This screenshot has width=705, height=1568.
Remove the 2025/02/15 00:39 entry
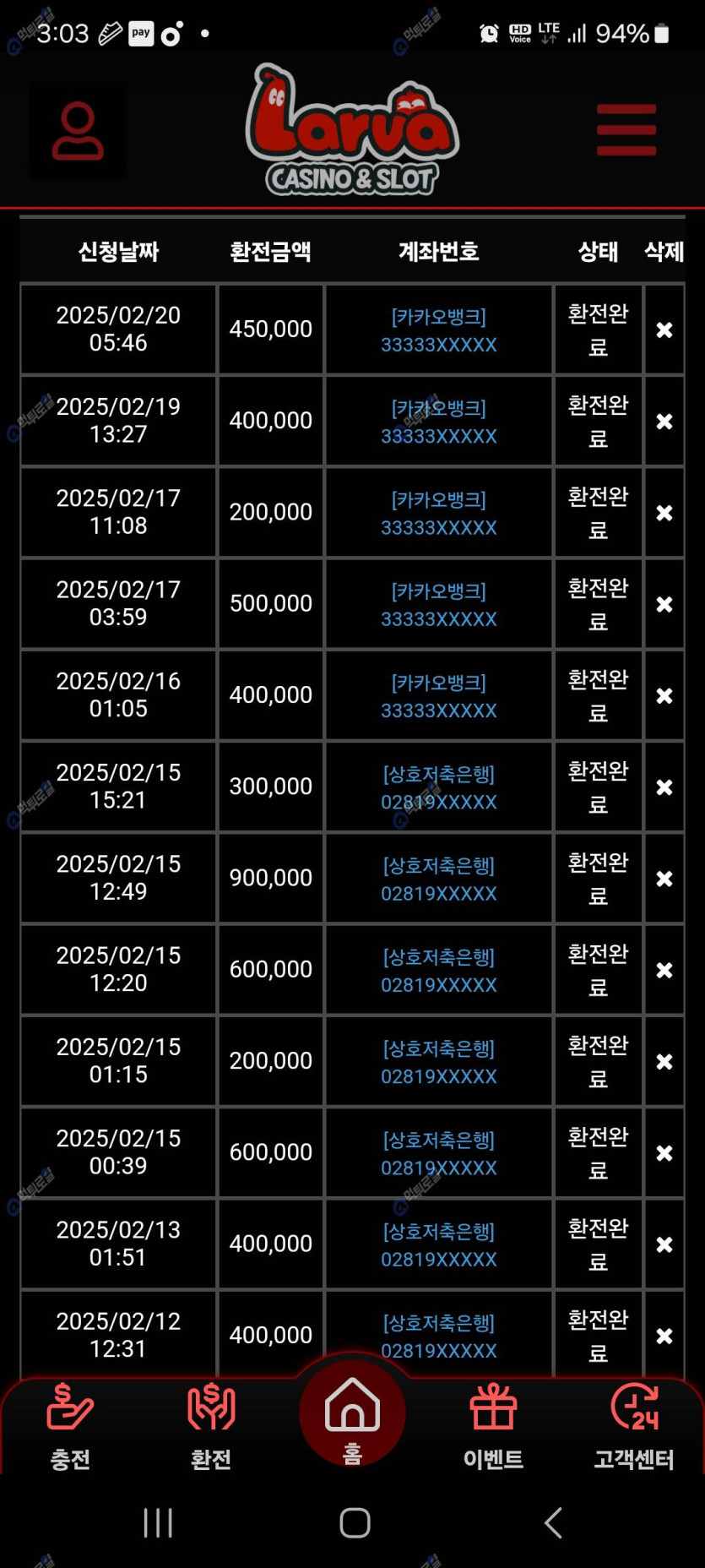pos(664,1153)
